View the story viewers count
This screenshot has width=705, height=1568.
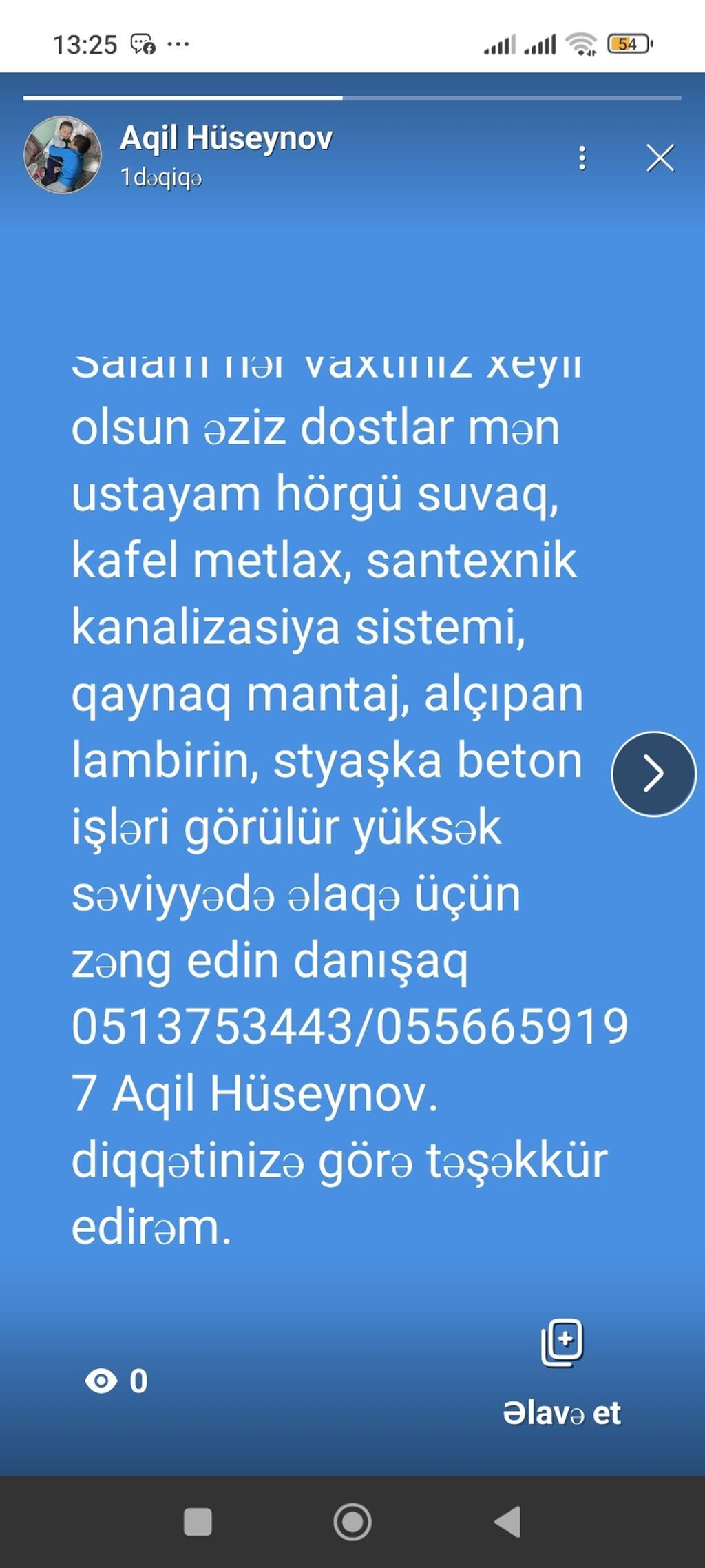click(116, 1381)
